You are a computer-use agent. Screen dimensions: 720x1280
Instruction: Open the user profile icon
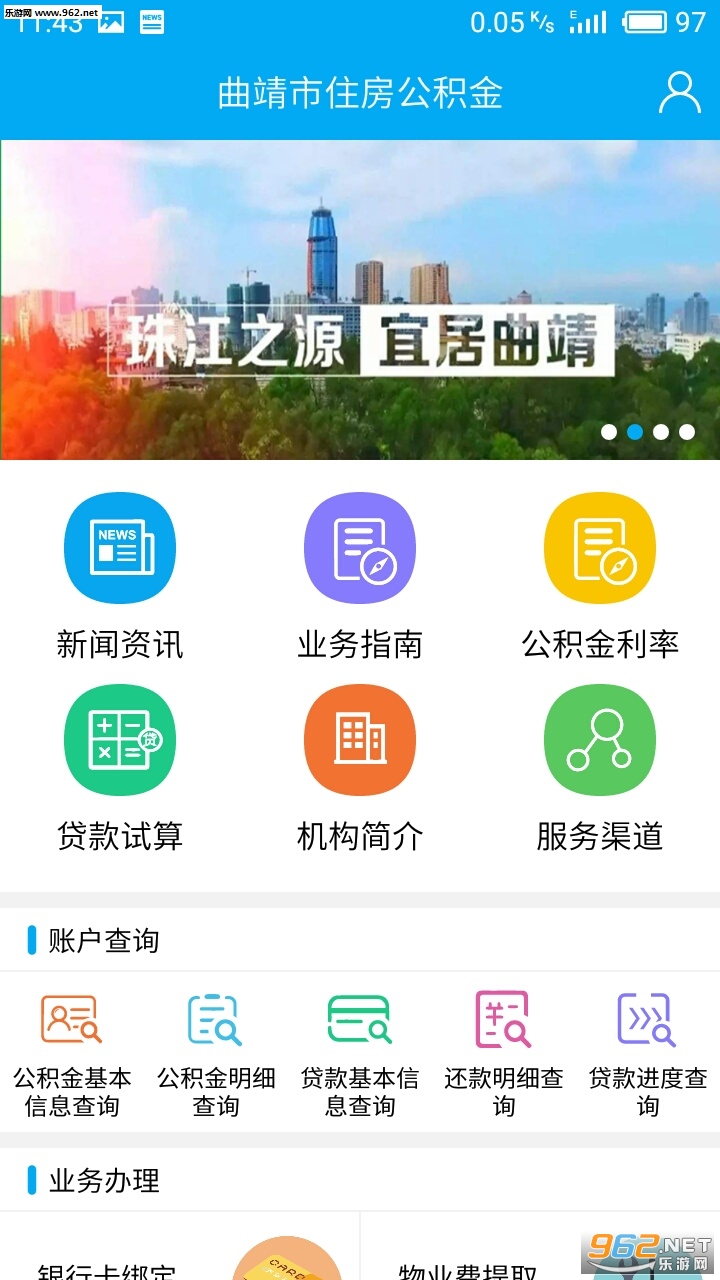679,93
